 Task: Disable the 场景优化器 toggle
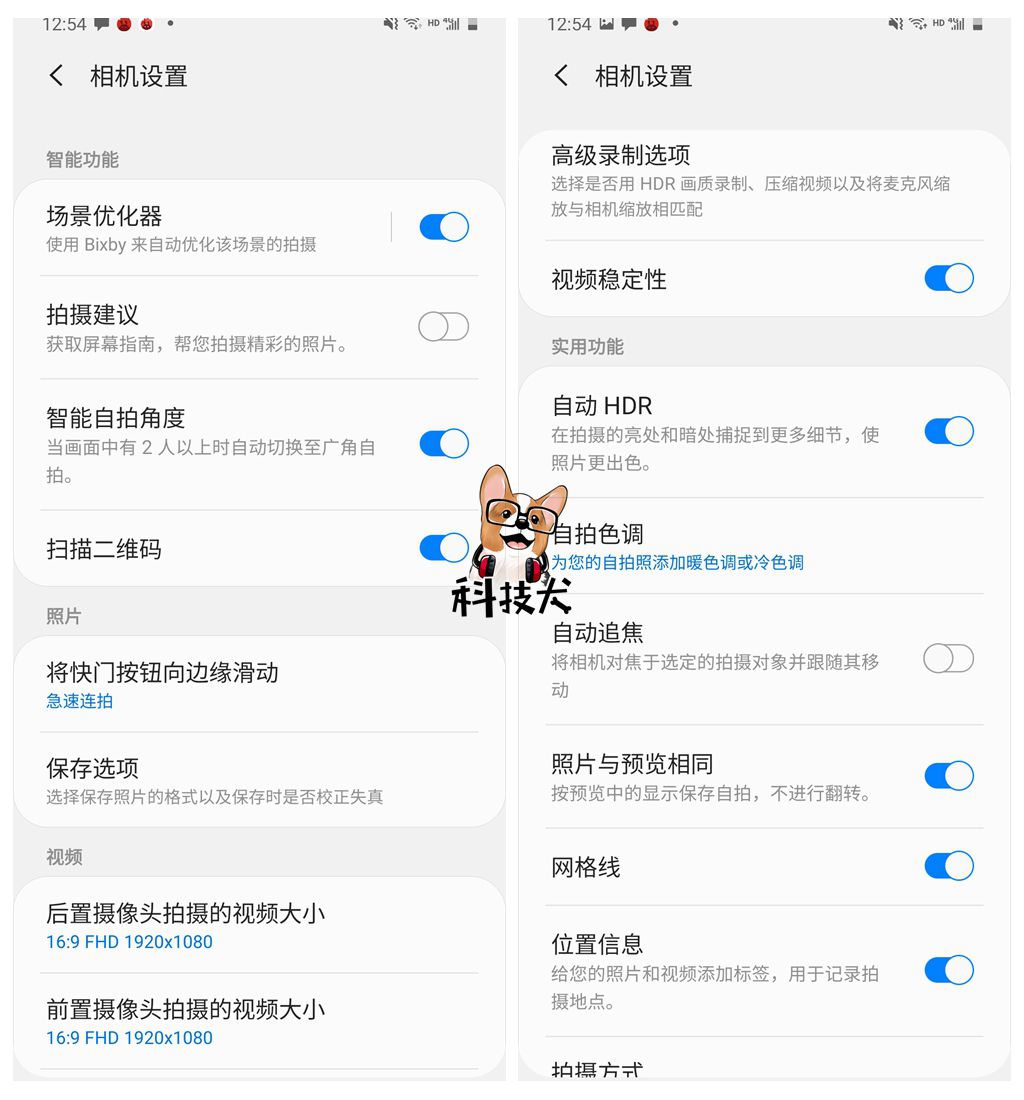click(443, 227)
